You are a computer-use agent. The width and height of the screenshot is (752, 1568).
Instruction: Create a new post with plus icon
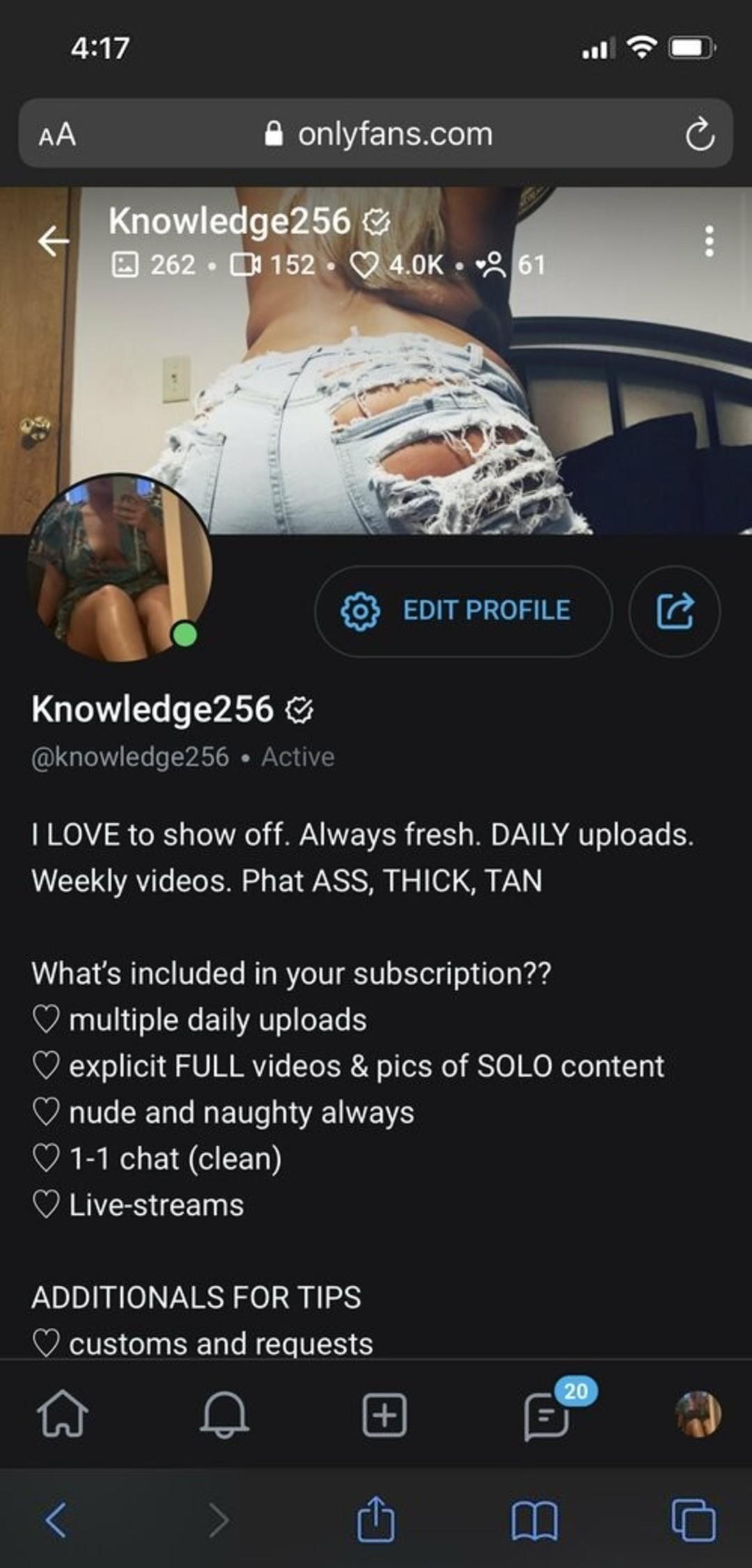384,1415
